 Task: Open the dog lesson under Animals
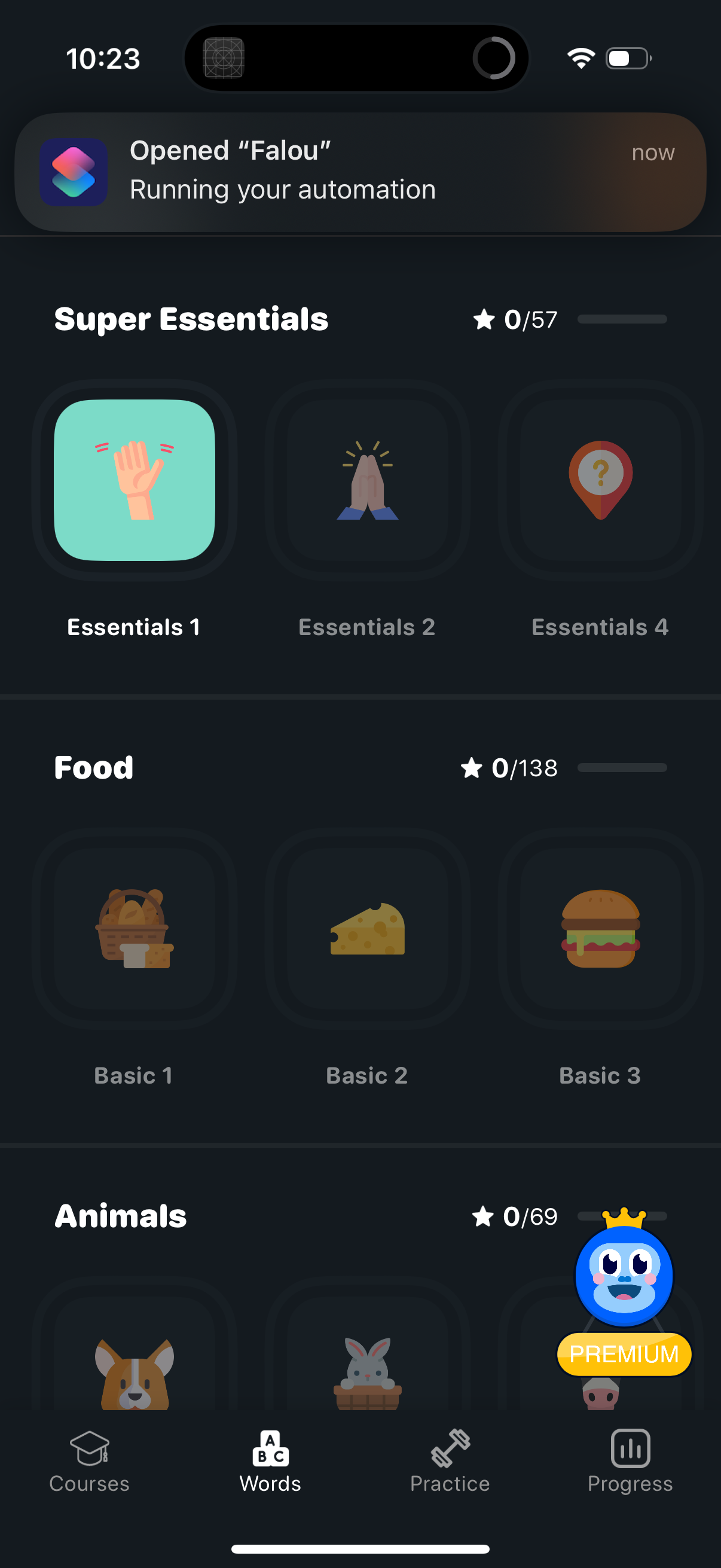tap(134, 1369)
